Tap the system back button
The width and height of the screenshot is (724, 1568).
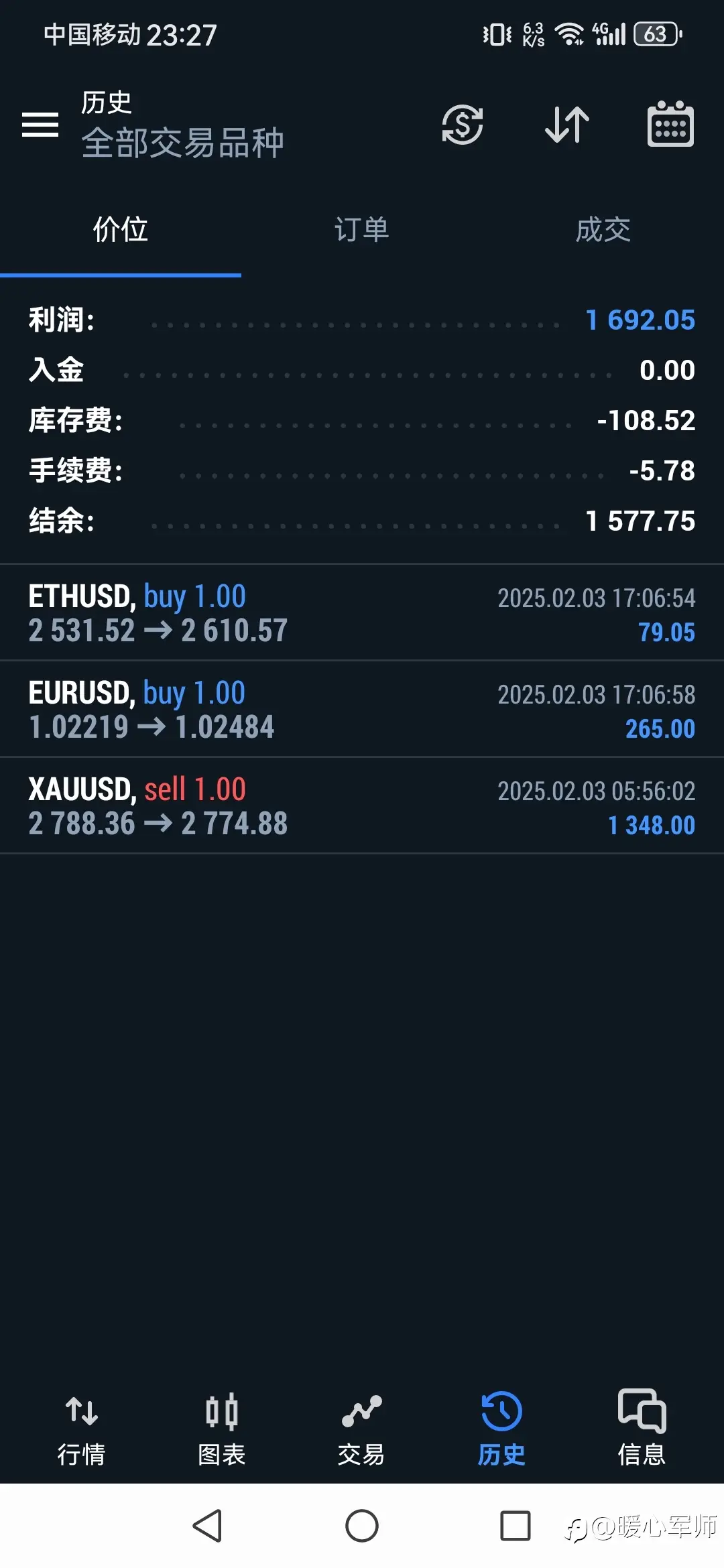tap(208, 1526)
